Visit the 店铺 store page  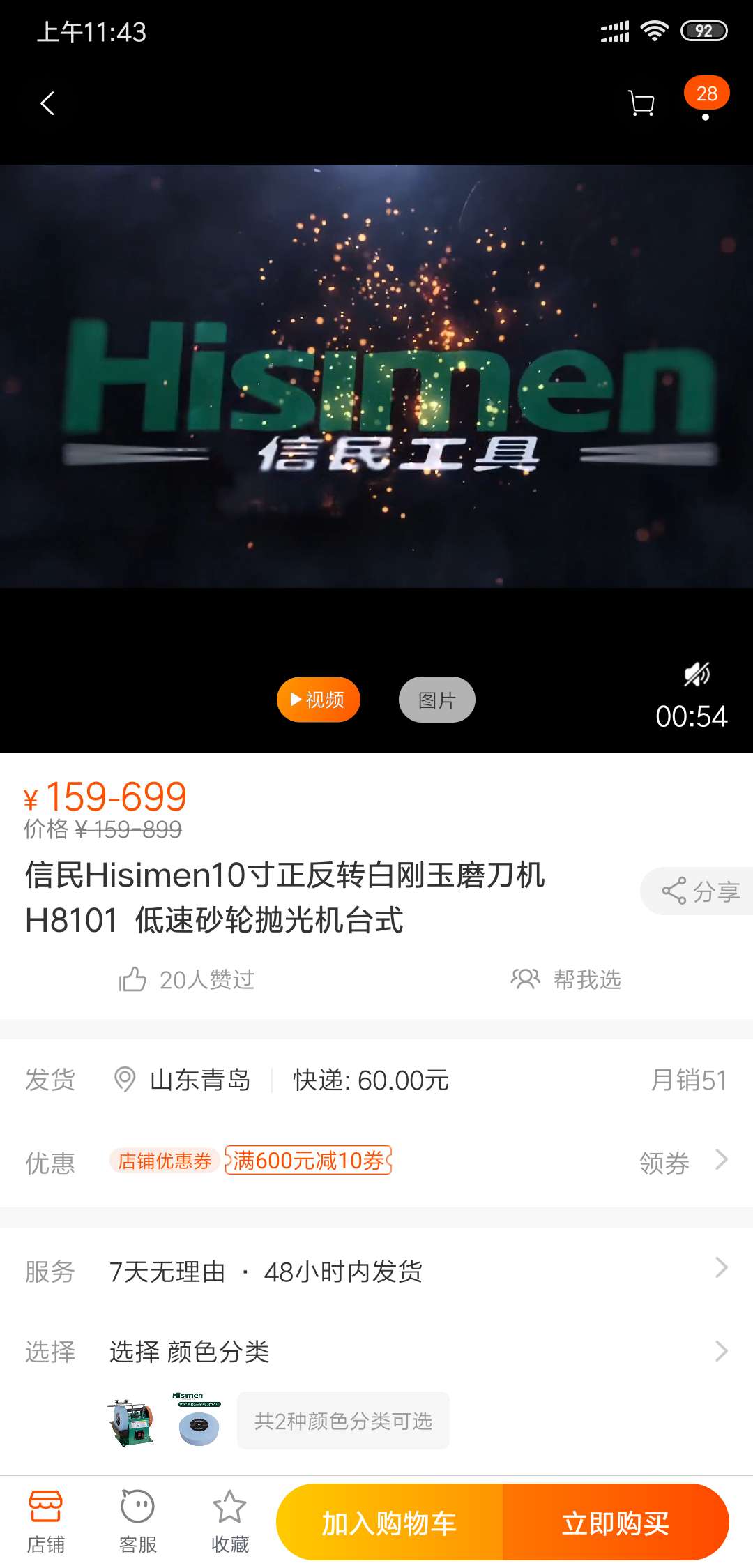point(46,1522)
